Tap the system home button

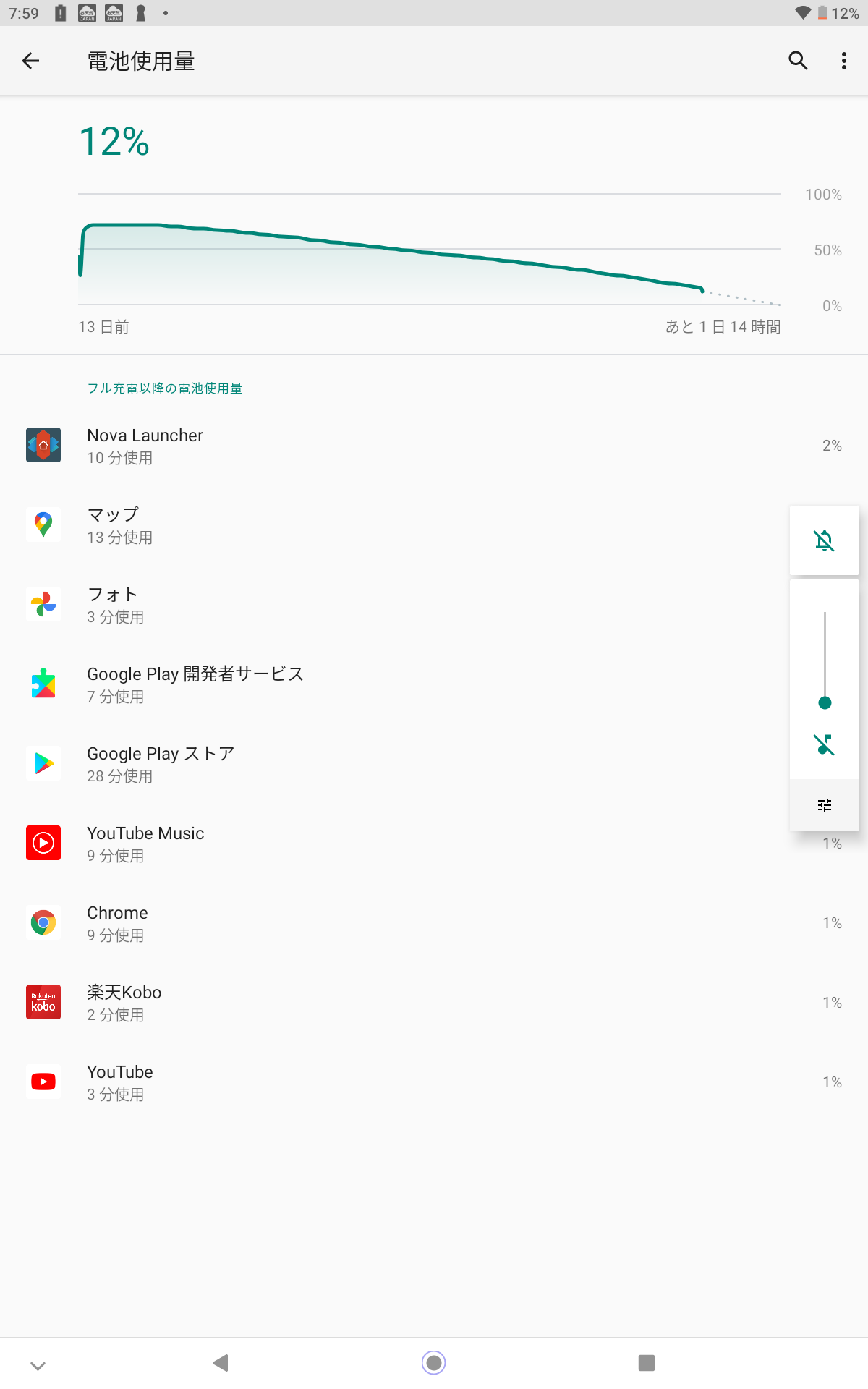[x=434, y=1363]
